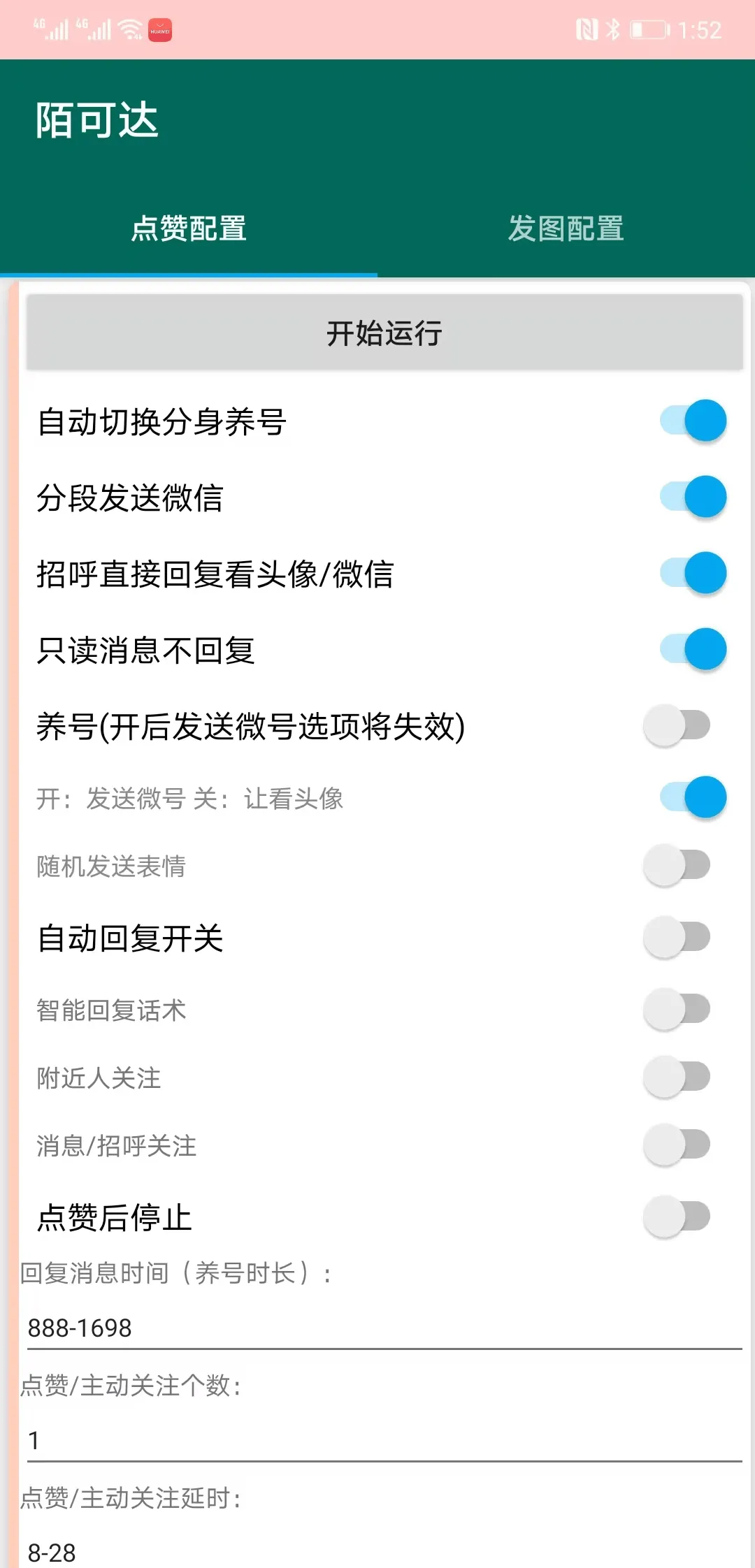Select the 点赞配置 tab

point(190,229)
